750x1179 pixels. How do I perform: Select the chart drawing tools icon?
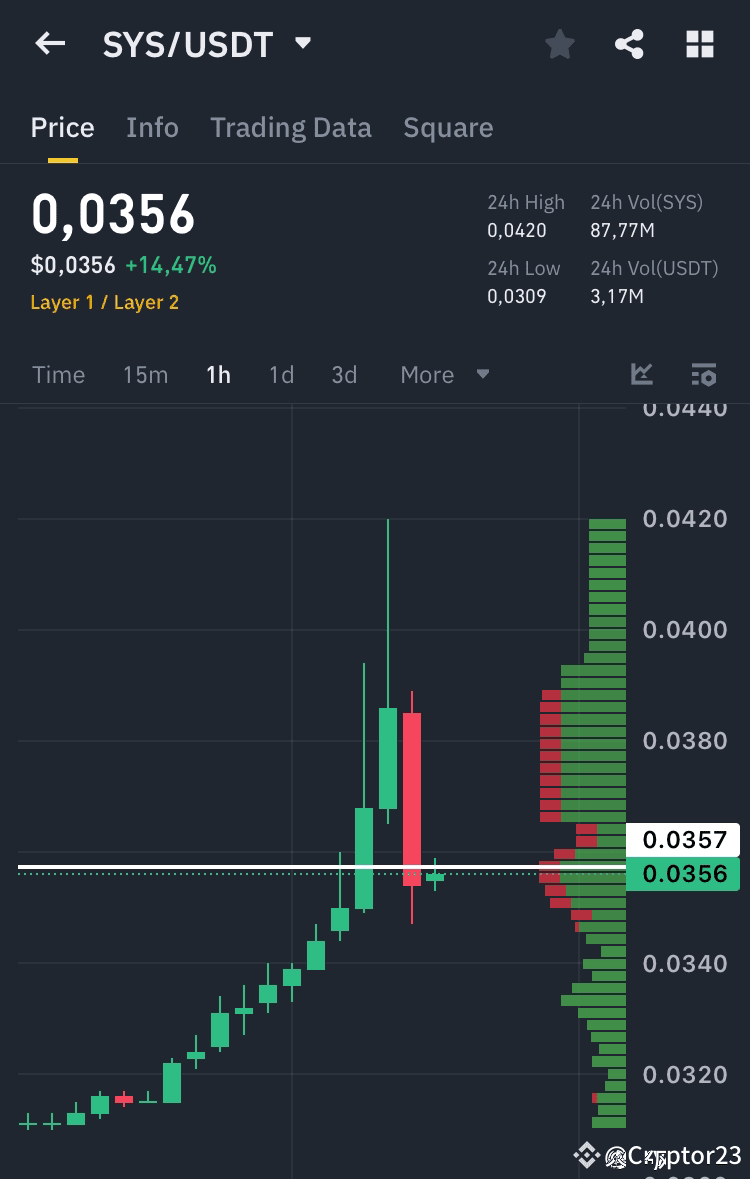click(641, 374)
